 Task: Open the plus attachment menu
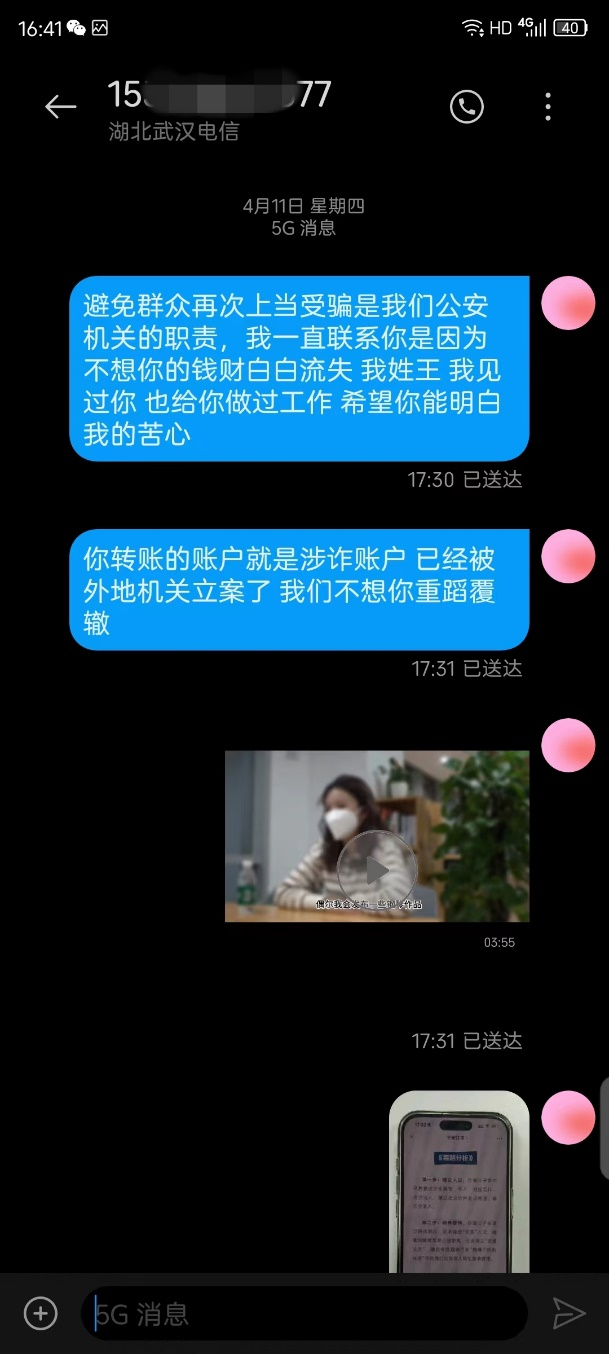(x=40, y=1313)
